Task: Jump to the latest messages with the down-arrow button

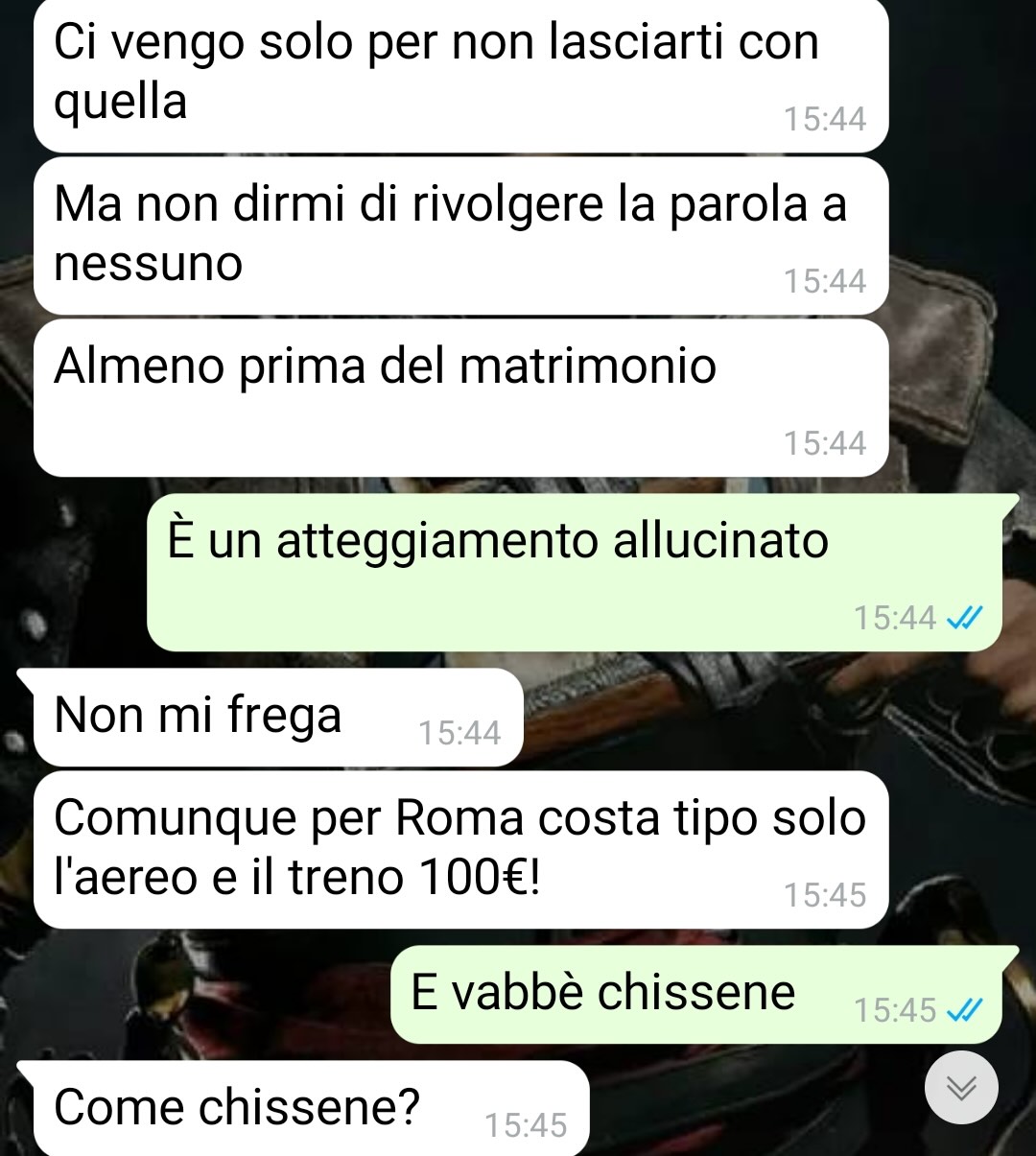Action: (x=961, y=1087)
